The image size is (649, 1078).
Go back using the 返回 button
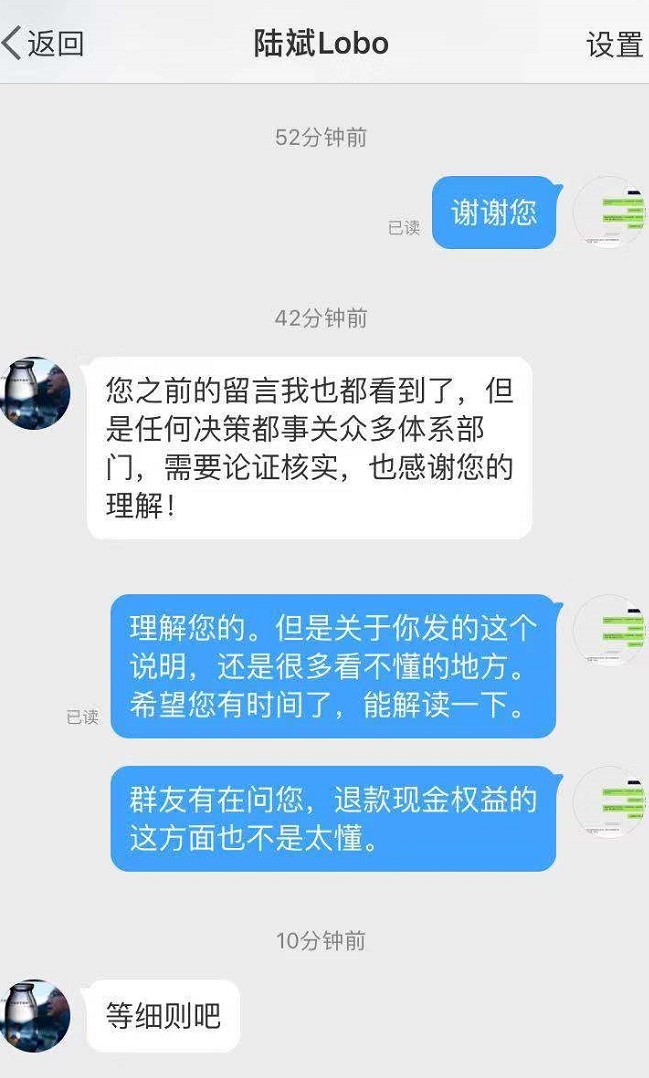coord(42,44)
